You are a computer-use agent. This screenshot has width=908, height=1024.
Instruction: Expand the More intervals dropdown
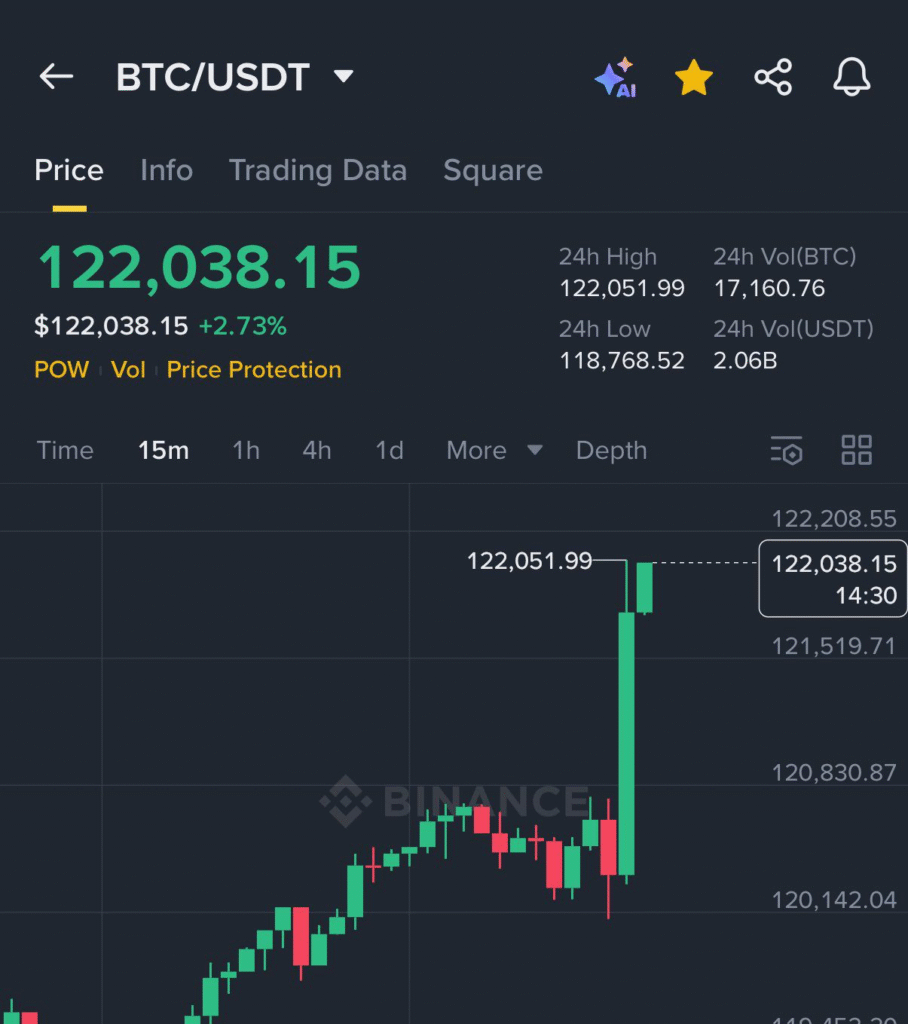[x=494, y=450]
